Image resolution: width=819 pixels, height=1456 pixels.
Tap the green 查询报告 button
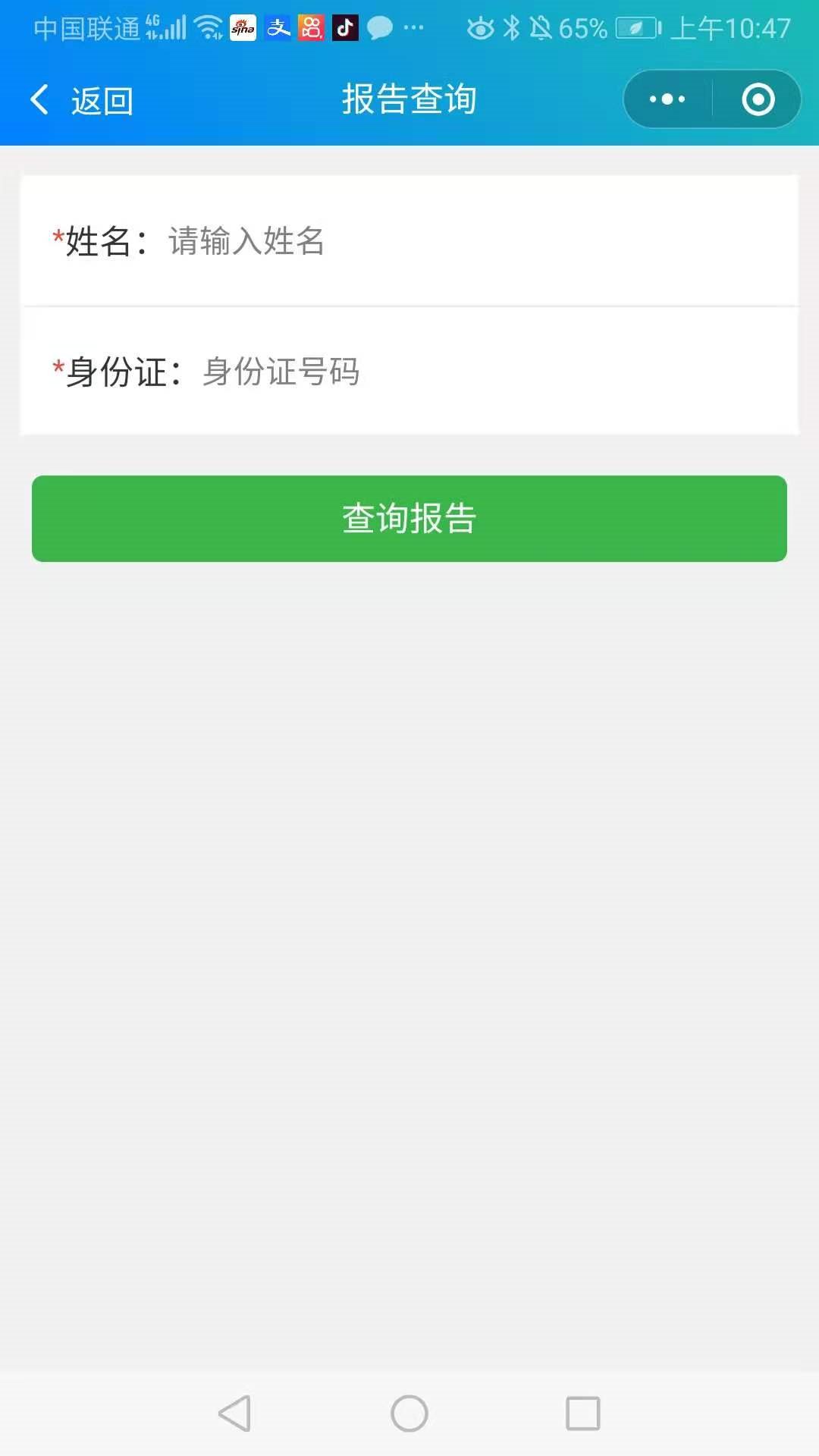coord(409,519)
